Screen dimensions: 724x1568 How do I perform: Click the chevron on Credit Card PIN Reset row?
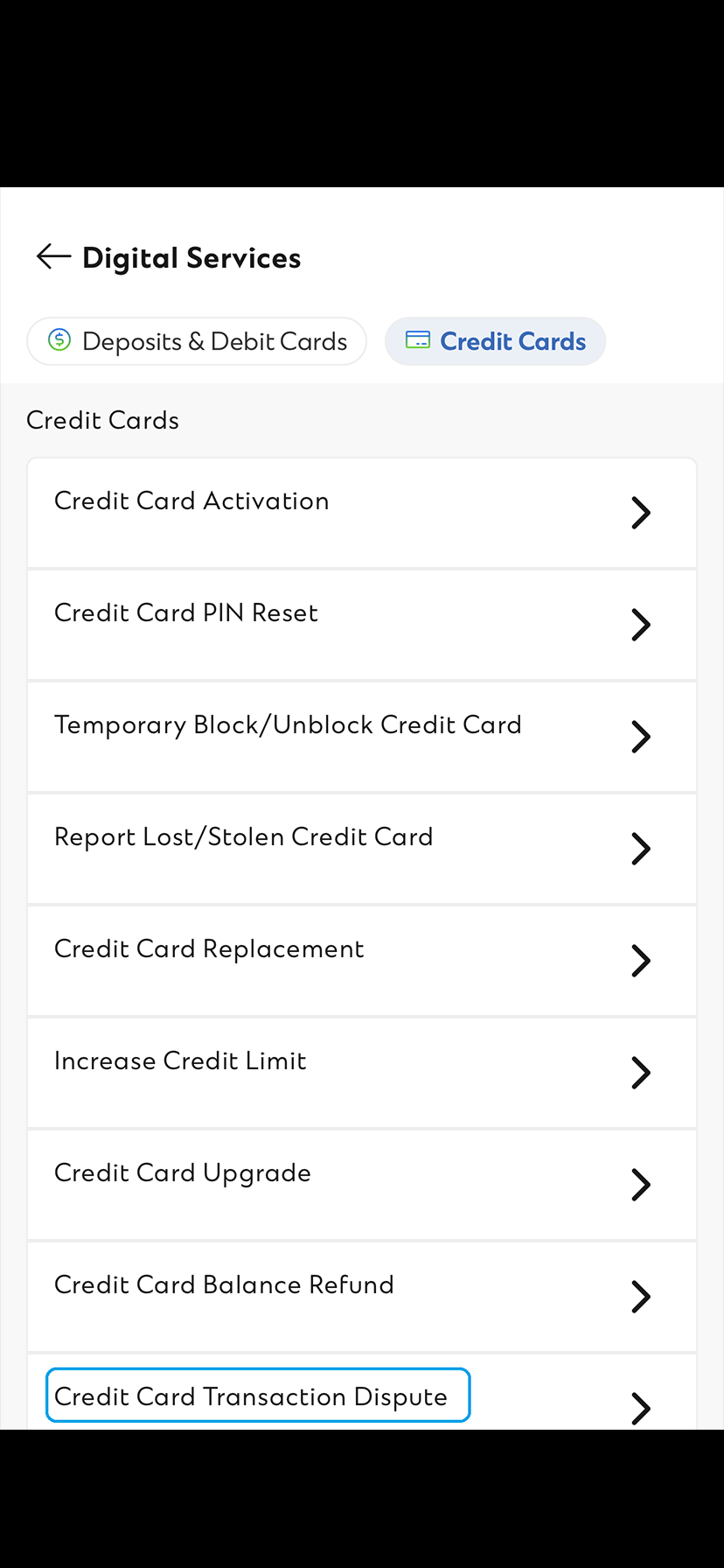click(x=640, y=625)
